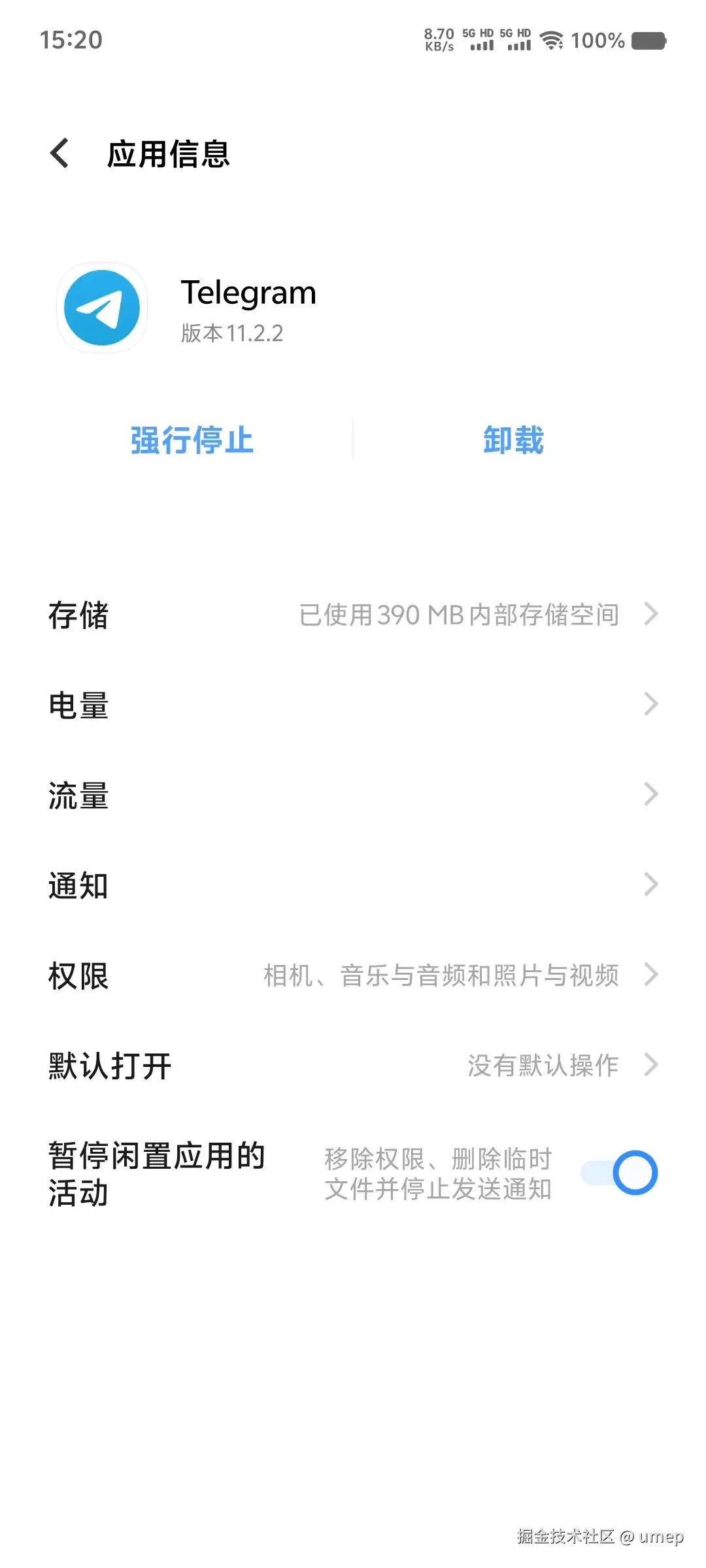Tap the Telegram app icon

[x=102, y=307]
